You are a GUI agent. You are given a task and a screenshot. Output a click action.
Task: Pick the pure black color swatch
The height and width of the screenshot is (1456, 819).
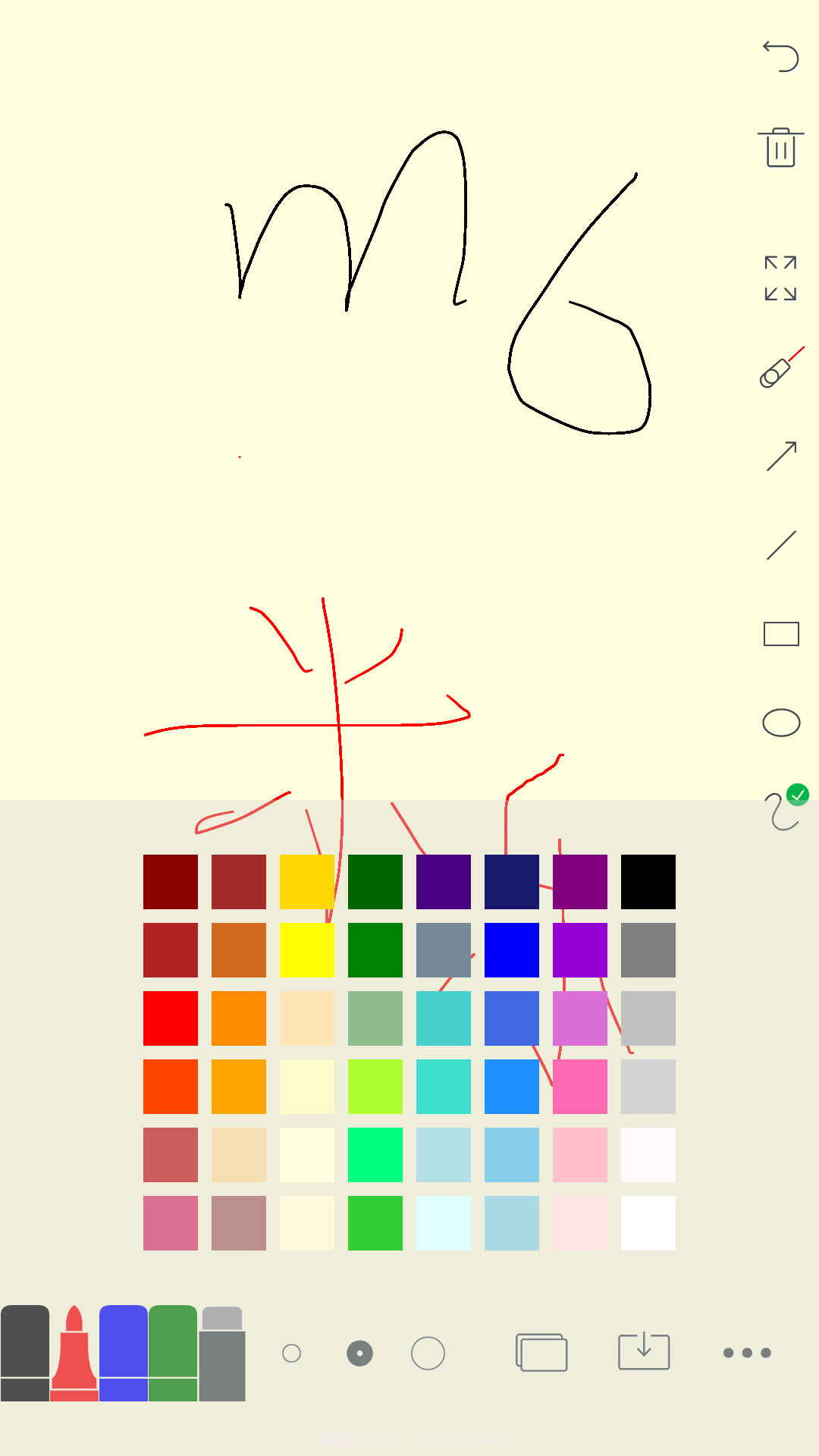click(648, 880)
